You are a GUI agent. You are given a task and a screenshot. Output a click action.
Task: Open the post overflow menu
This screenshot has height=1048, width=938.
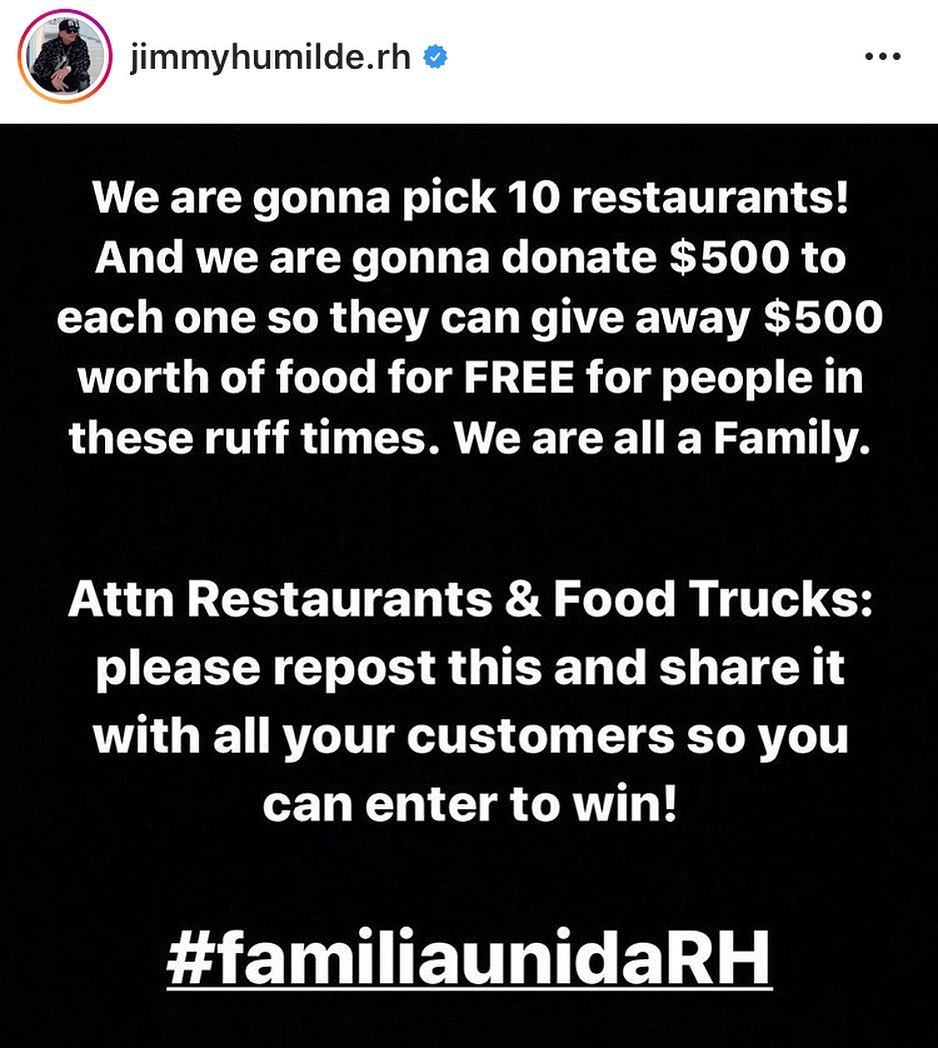(x=882, y=57)
